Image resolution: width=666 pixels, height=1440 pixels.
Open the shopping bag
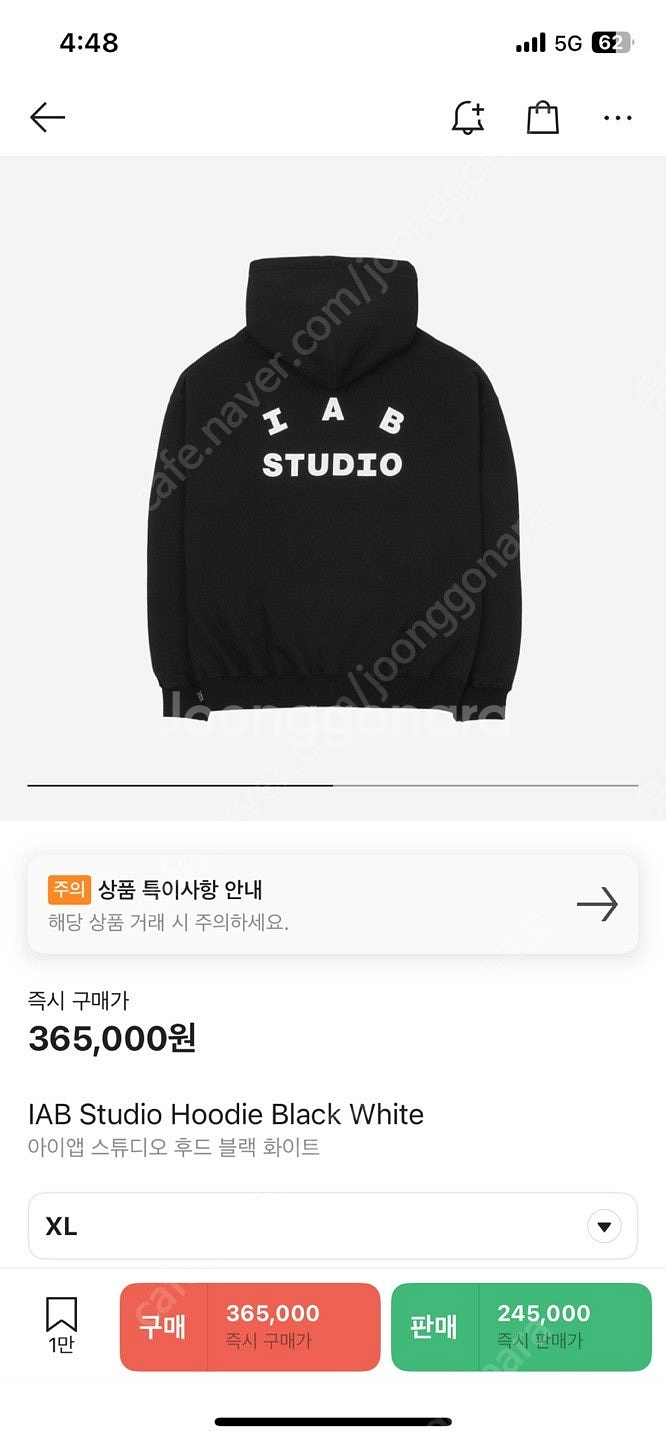542,118
